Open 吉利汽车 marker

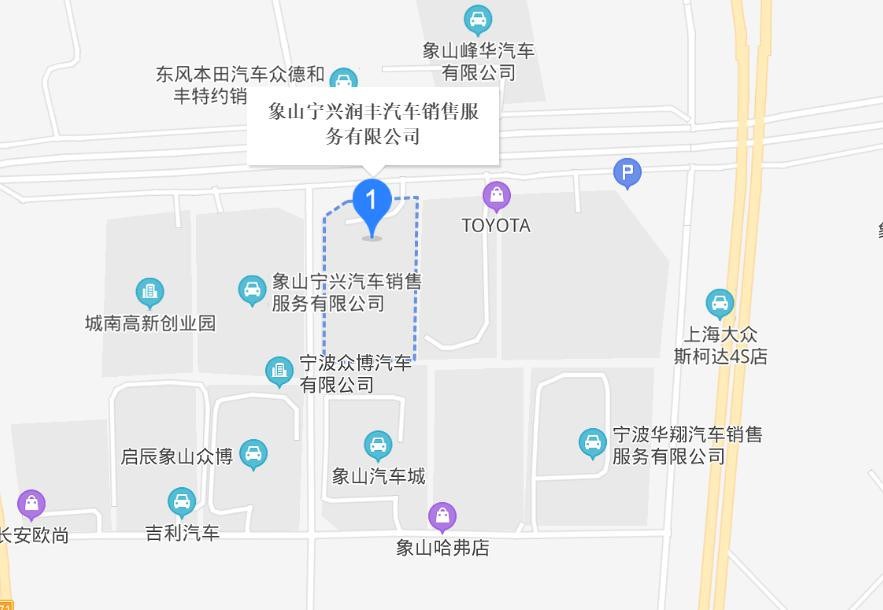pos(181,502)
